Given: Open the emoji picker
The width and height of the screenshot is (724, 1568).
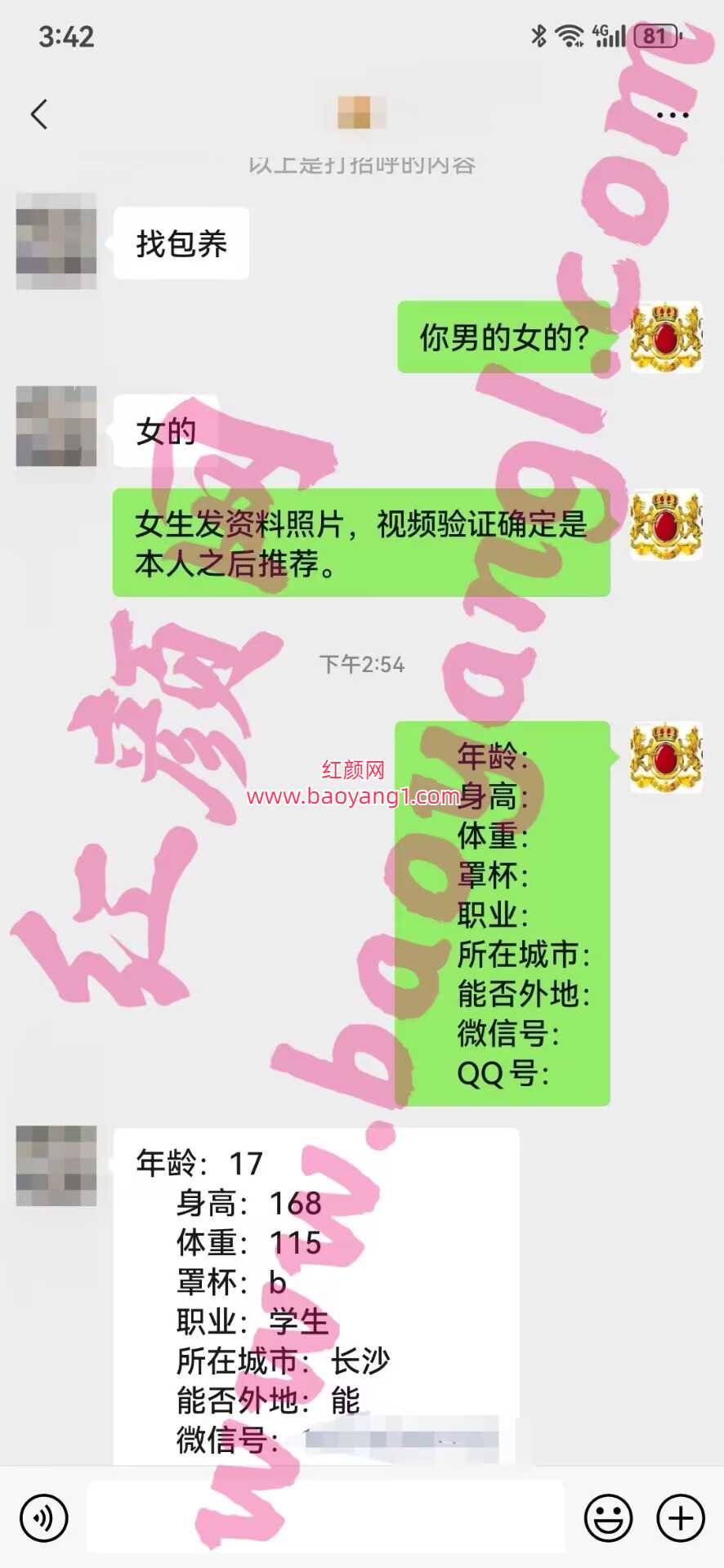Looking at the screenshot, I should tap(608, 1517).
